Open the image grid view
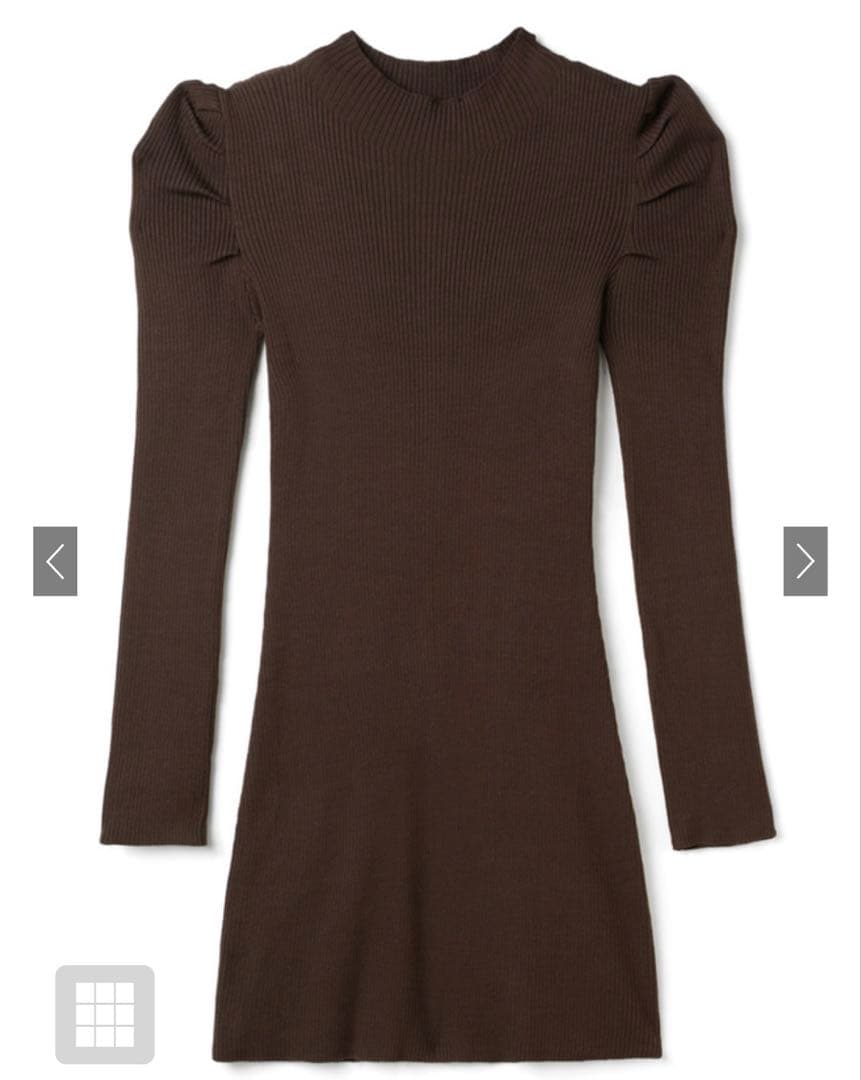The image size is (861, 1080). click(105, 1014)
